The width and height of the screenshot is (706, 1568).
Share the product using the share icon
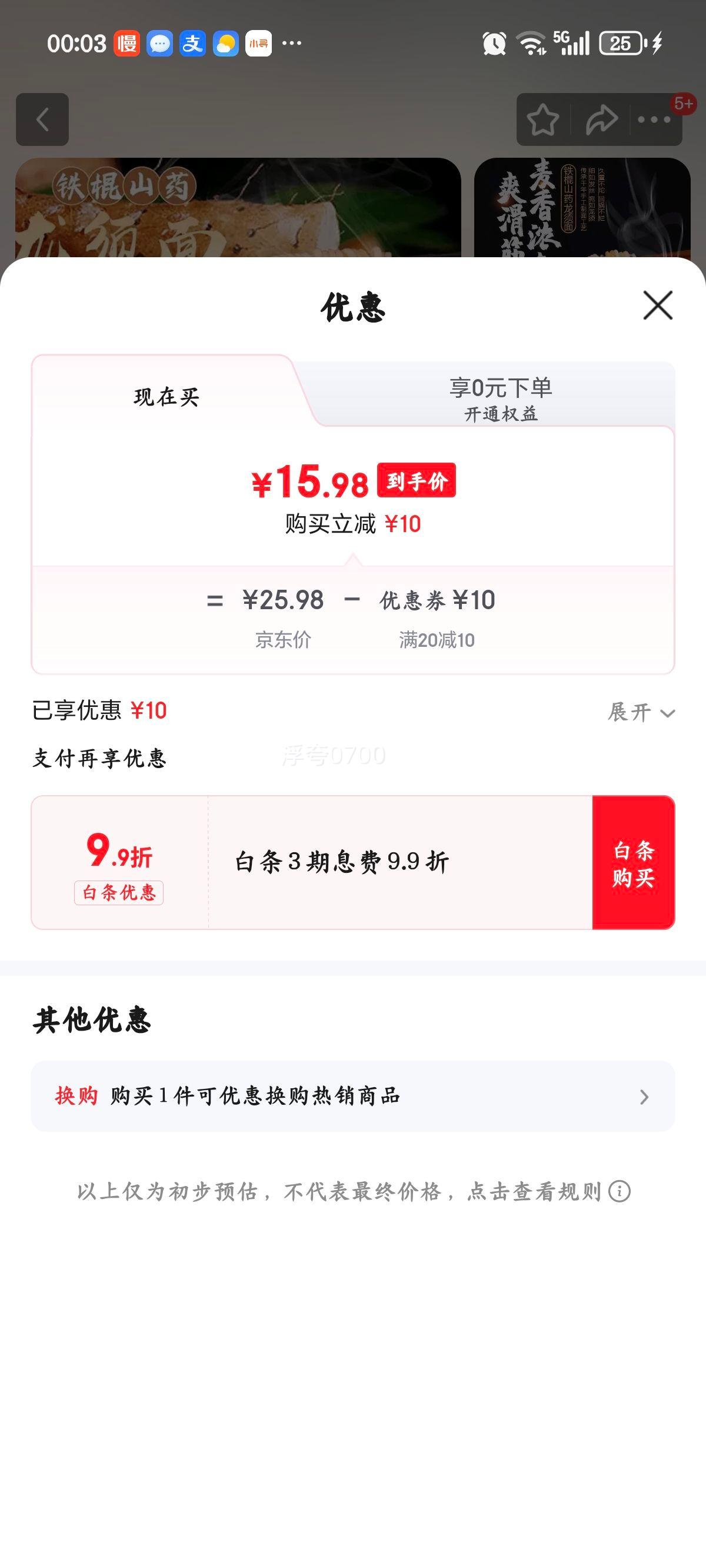click(601, 119)
